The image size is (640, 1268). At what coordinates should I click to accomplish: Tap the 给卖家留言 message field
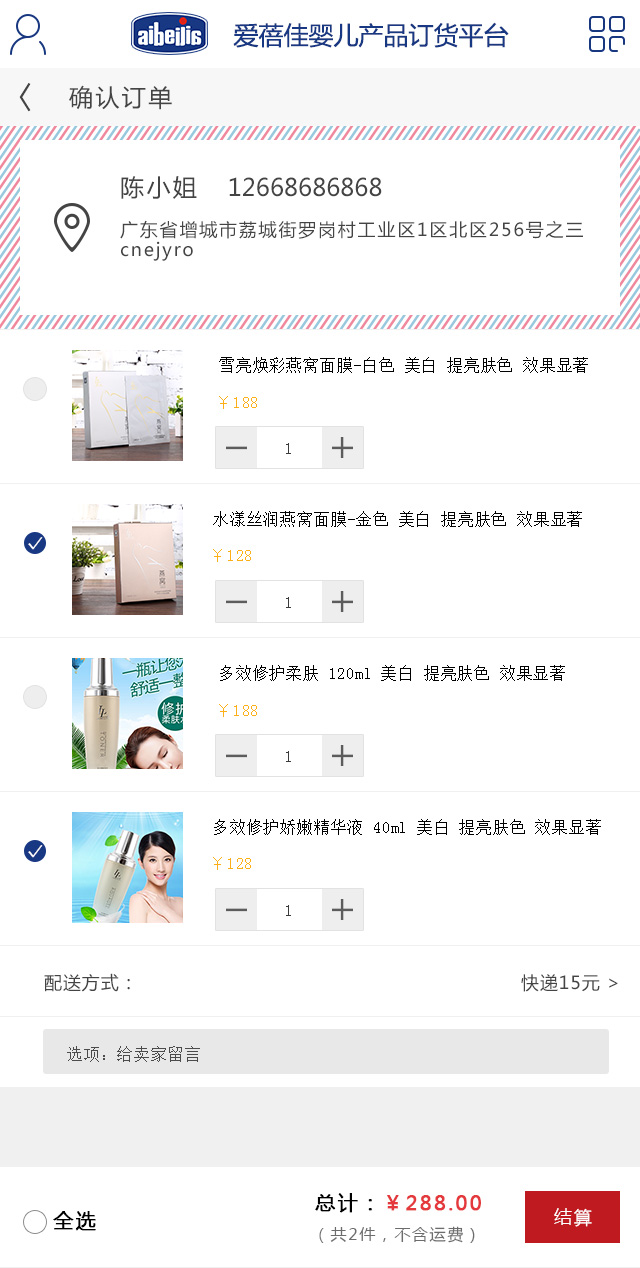325,1052
